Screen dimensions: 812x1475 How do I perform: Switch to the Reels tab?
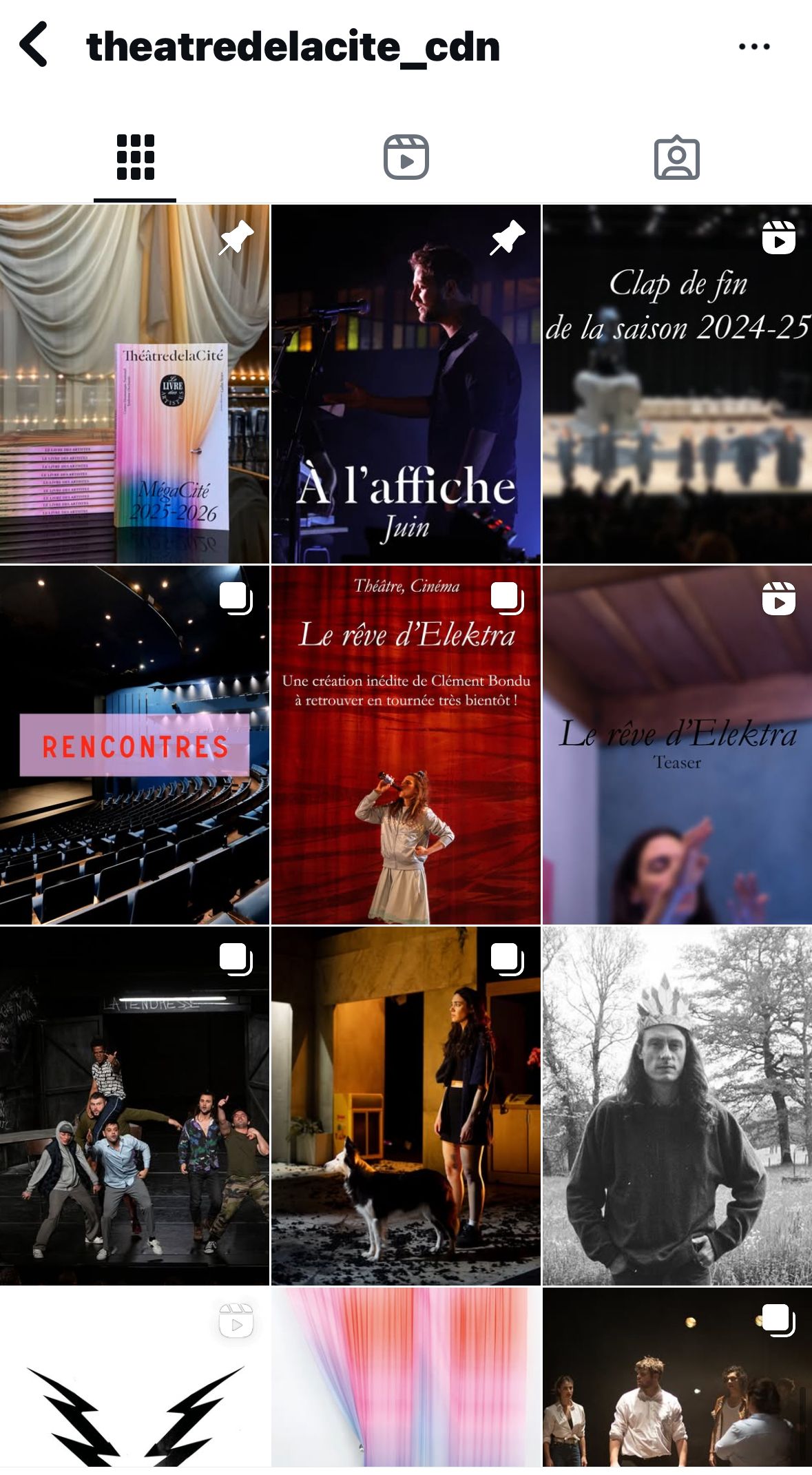click(x=406, y=157)
